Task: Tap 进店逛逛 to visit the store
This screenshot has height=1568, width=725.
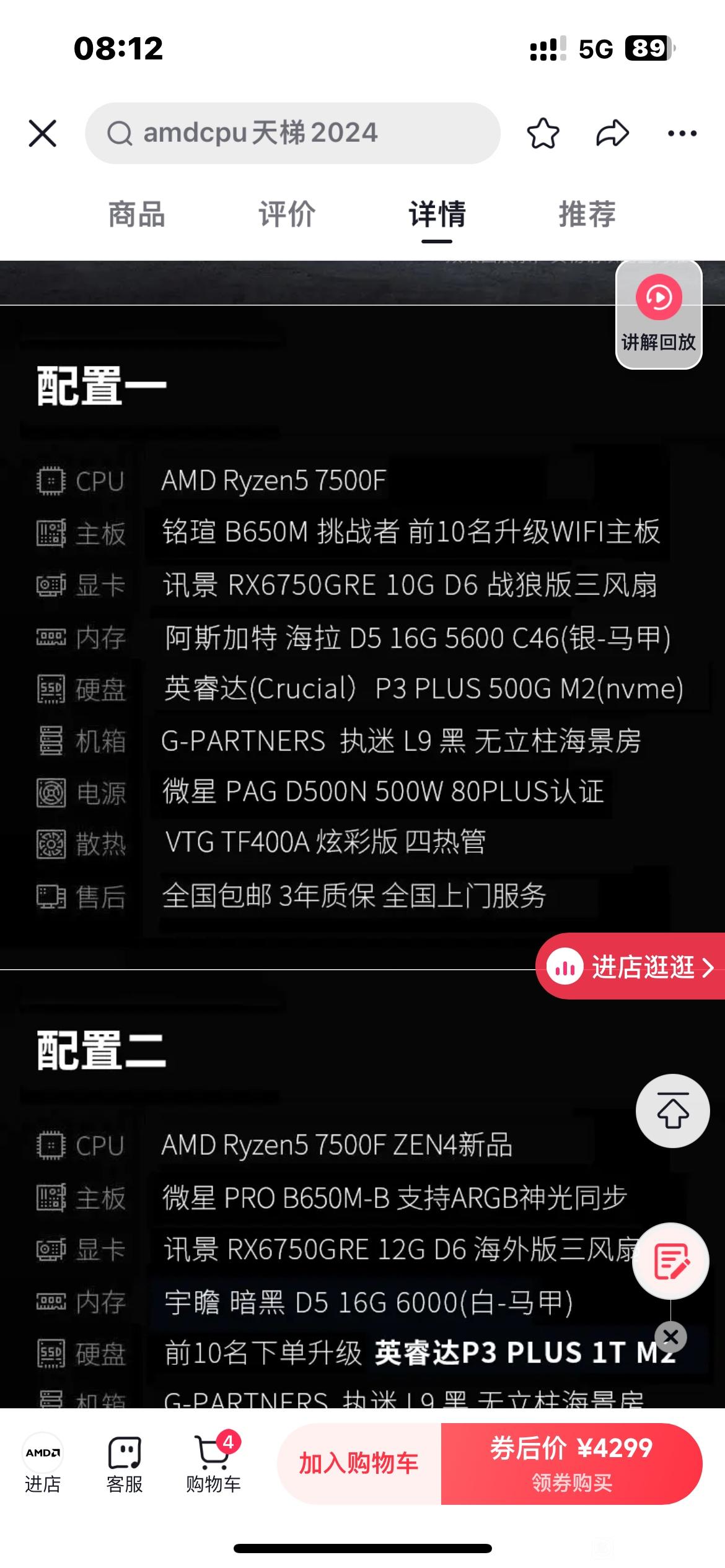Action: click(630, 966)
